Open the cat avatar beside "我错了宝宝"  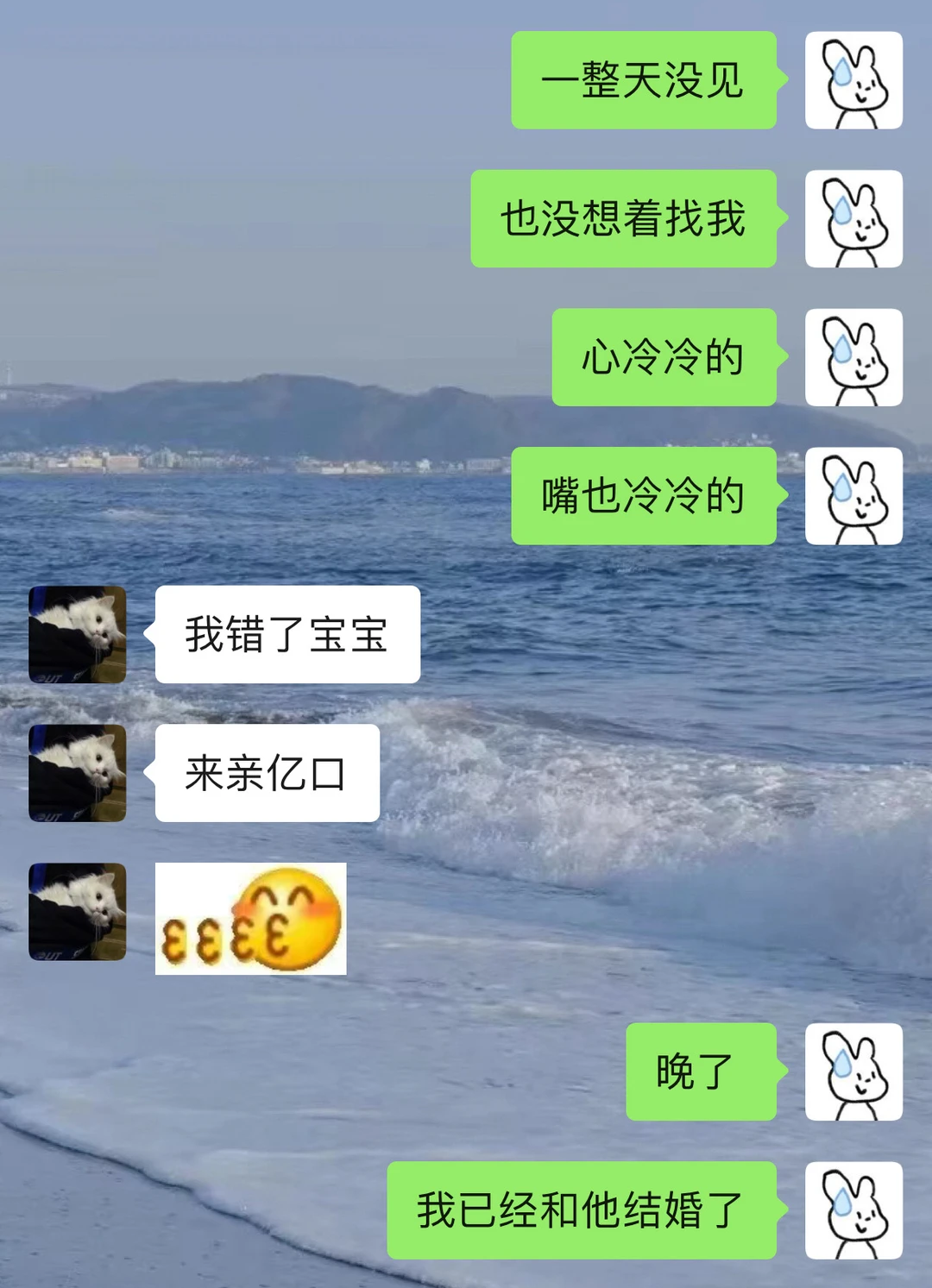[x=77, y=634]
